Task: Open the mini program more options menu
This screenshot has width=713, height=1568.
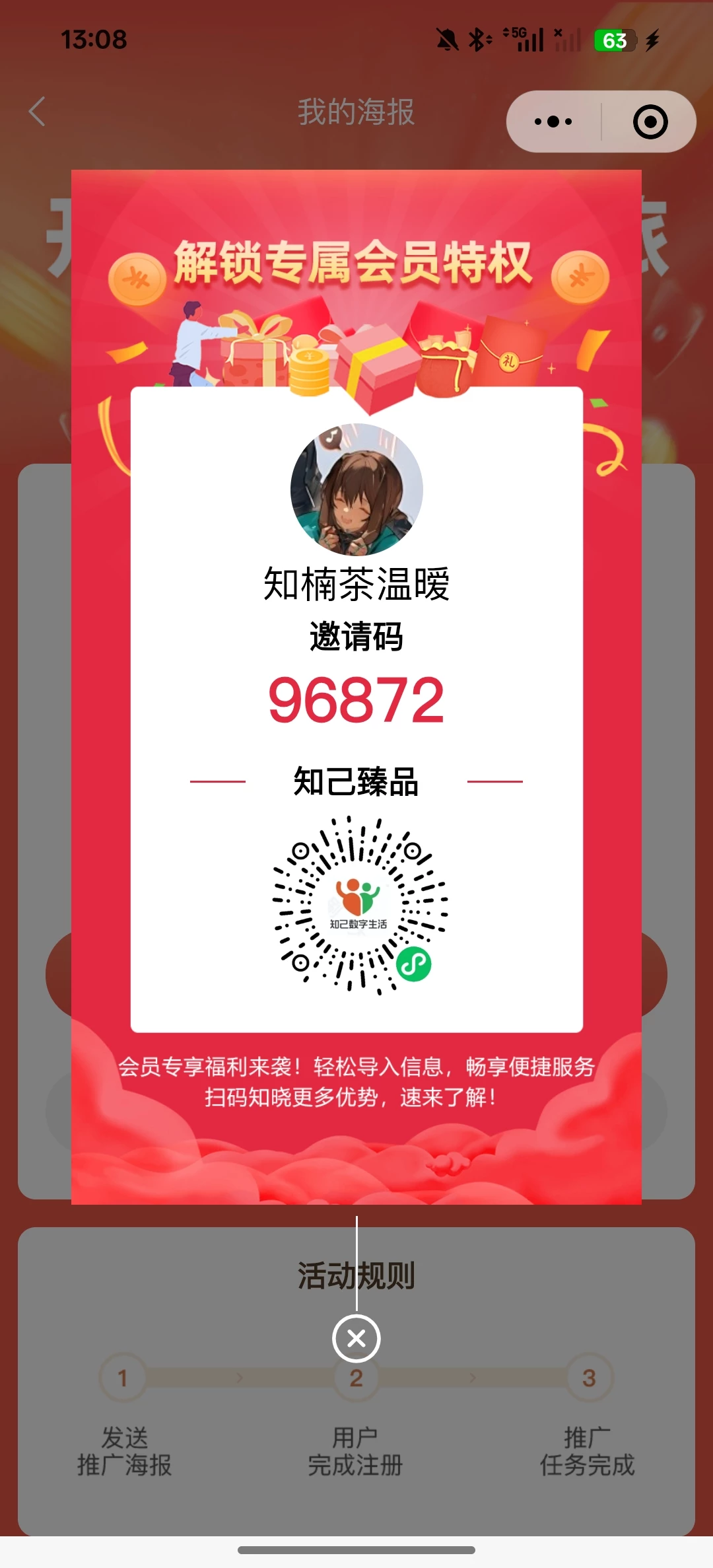Action: click(553, 122)
